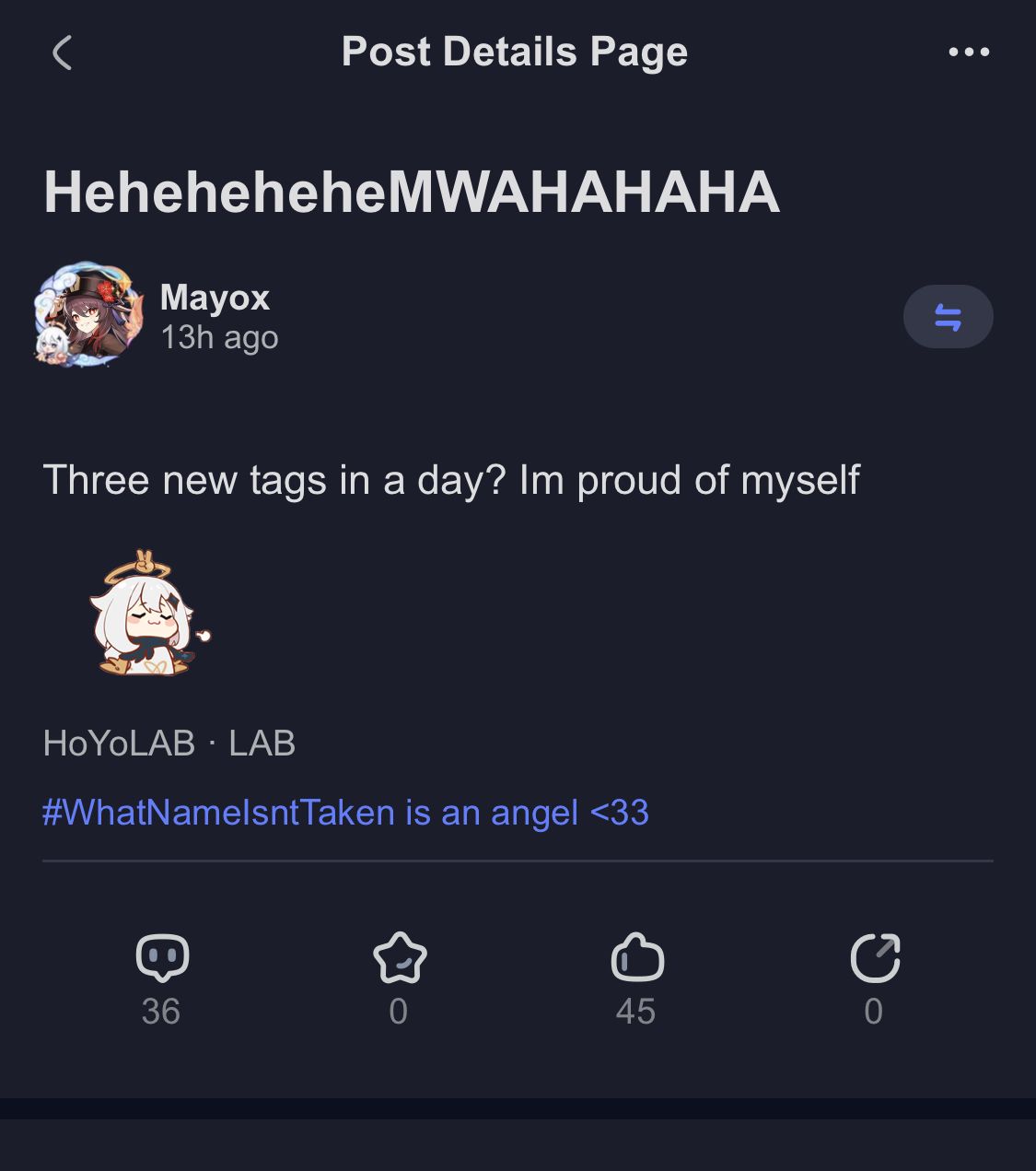Tap the back chevron to leave the post
Image resolution: width=1036 pixels, height=1171 pixels.
pos(62,53)
